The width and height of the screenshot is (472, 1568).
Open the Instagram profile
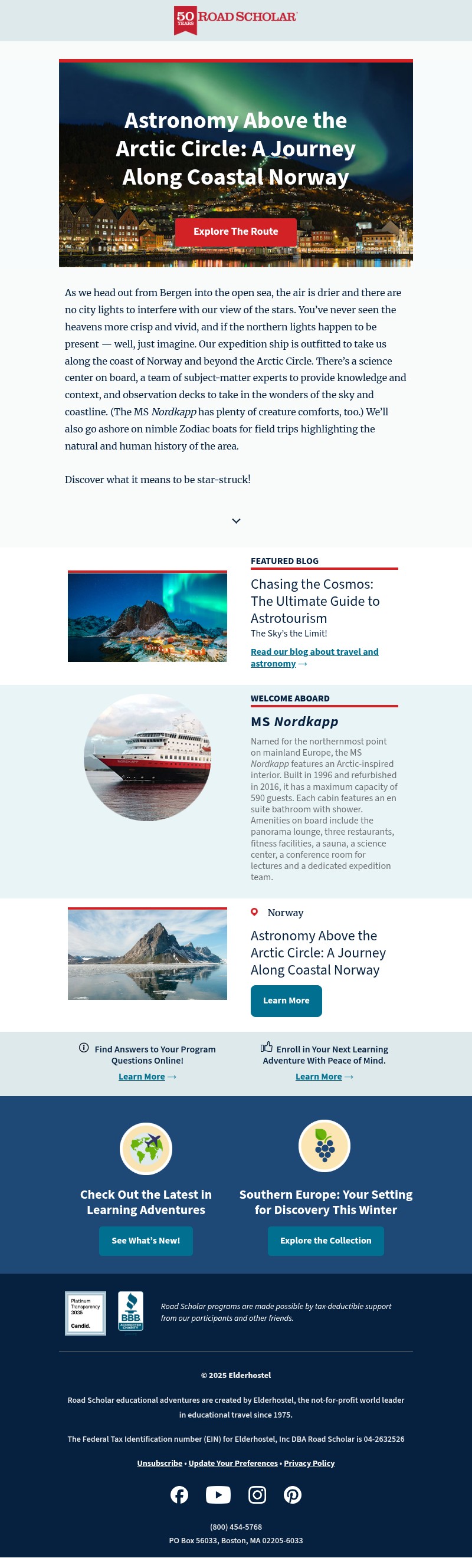(257, 1495)
